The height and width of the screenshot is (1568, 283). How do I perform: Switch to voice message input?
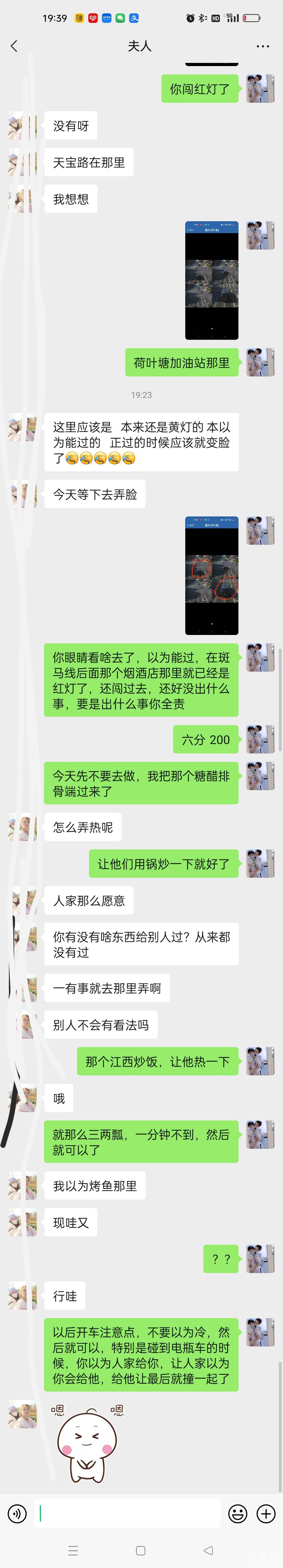point(17,1513)
